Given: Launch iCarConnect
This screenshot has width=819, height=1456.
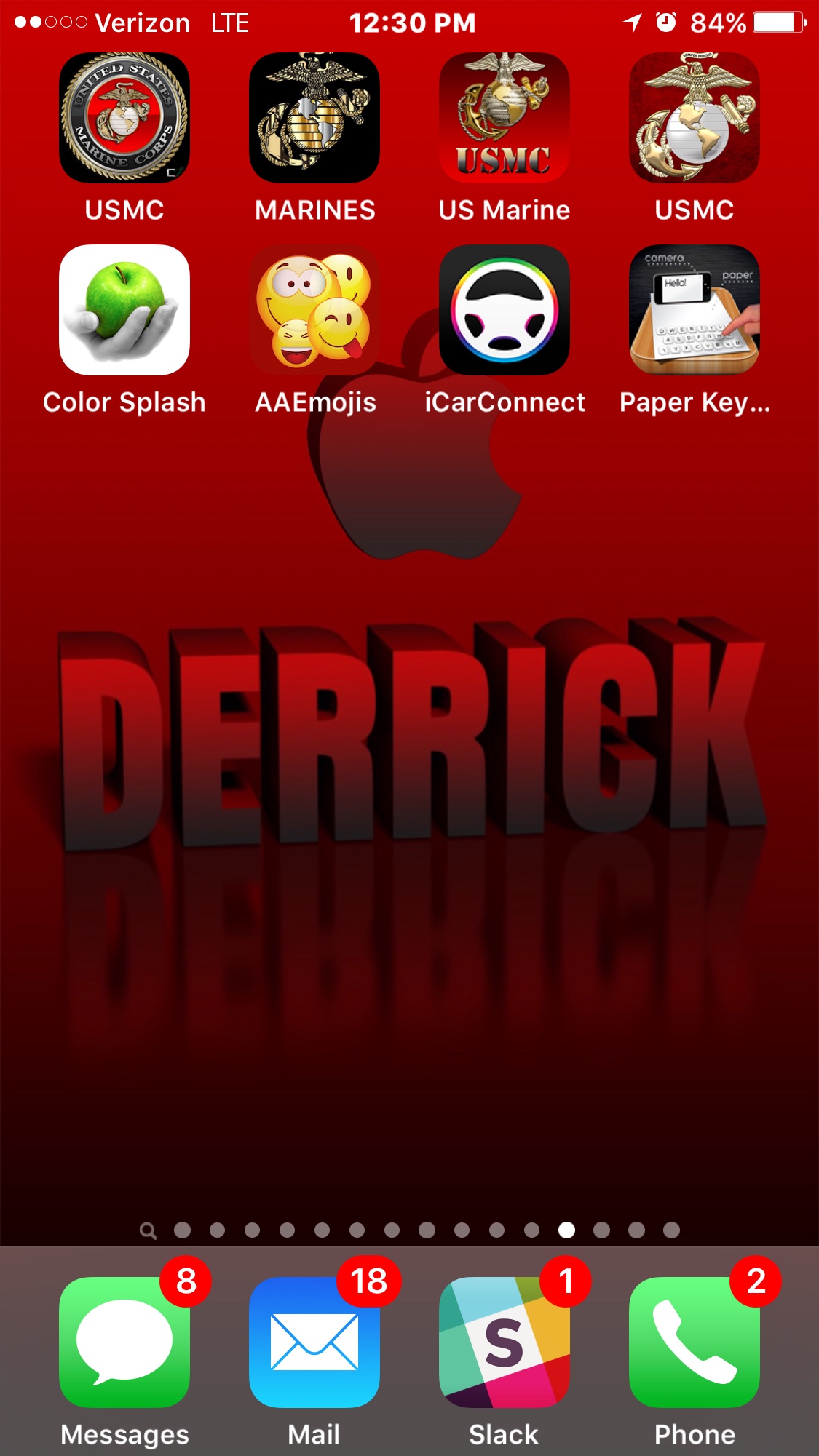Looking at the screenshot, I should click(x=505, y=310).
